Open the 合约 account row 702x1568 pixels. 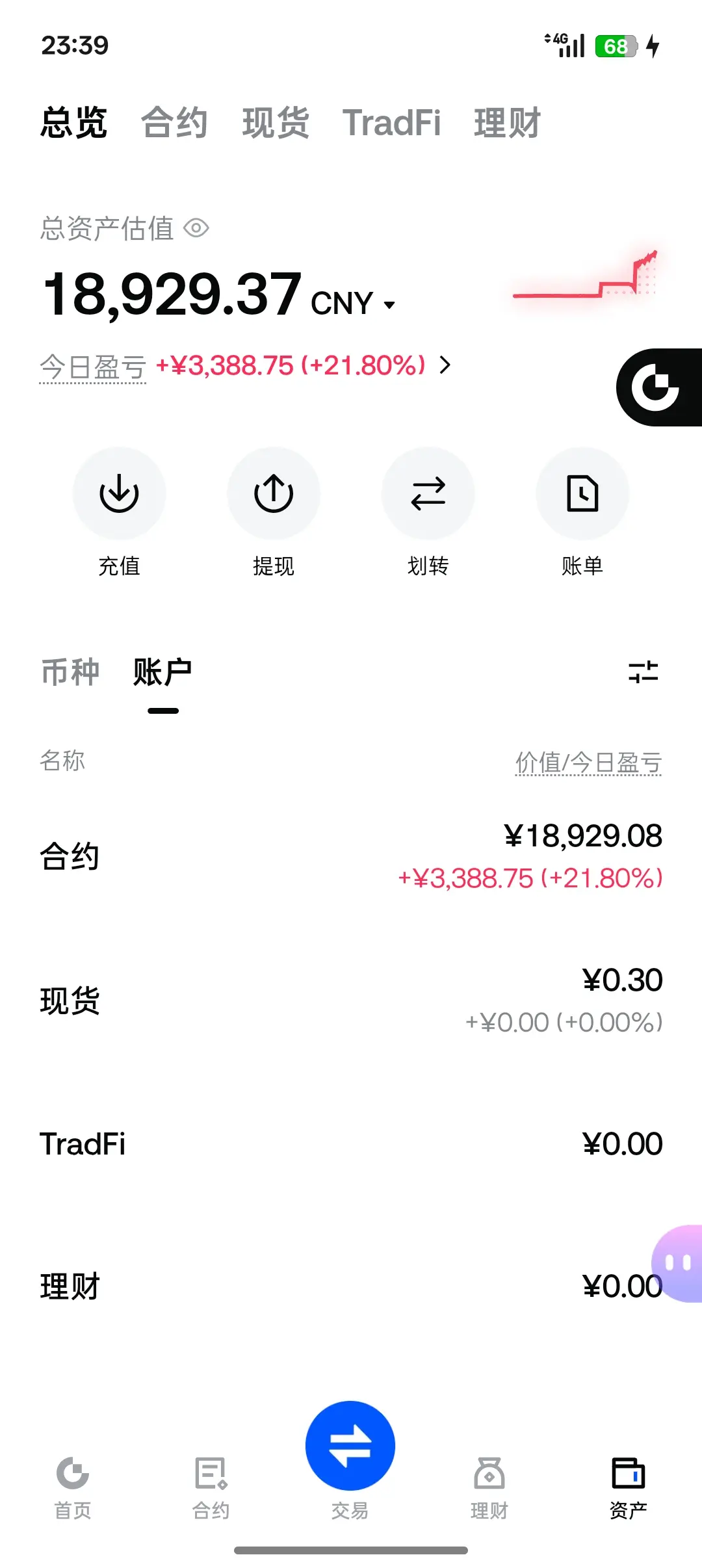click(351, 857)
